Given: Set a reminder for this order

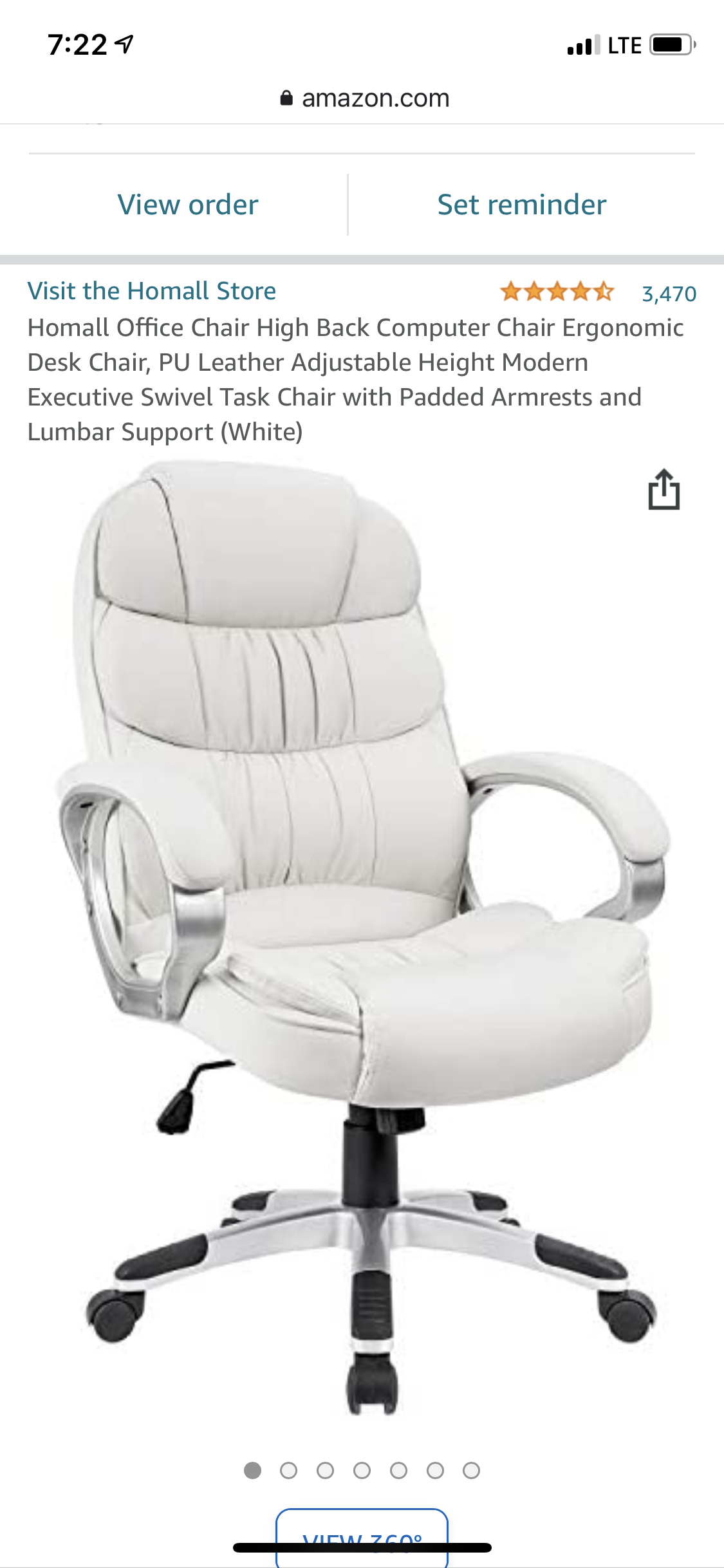Looking at the screenshot, I should (x=521, y=205).
